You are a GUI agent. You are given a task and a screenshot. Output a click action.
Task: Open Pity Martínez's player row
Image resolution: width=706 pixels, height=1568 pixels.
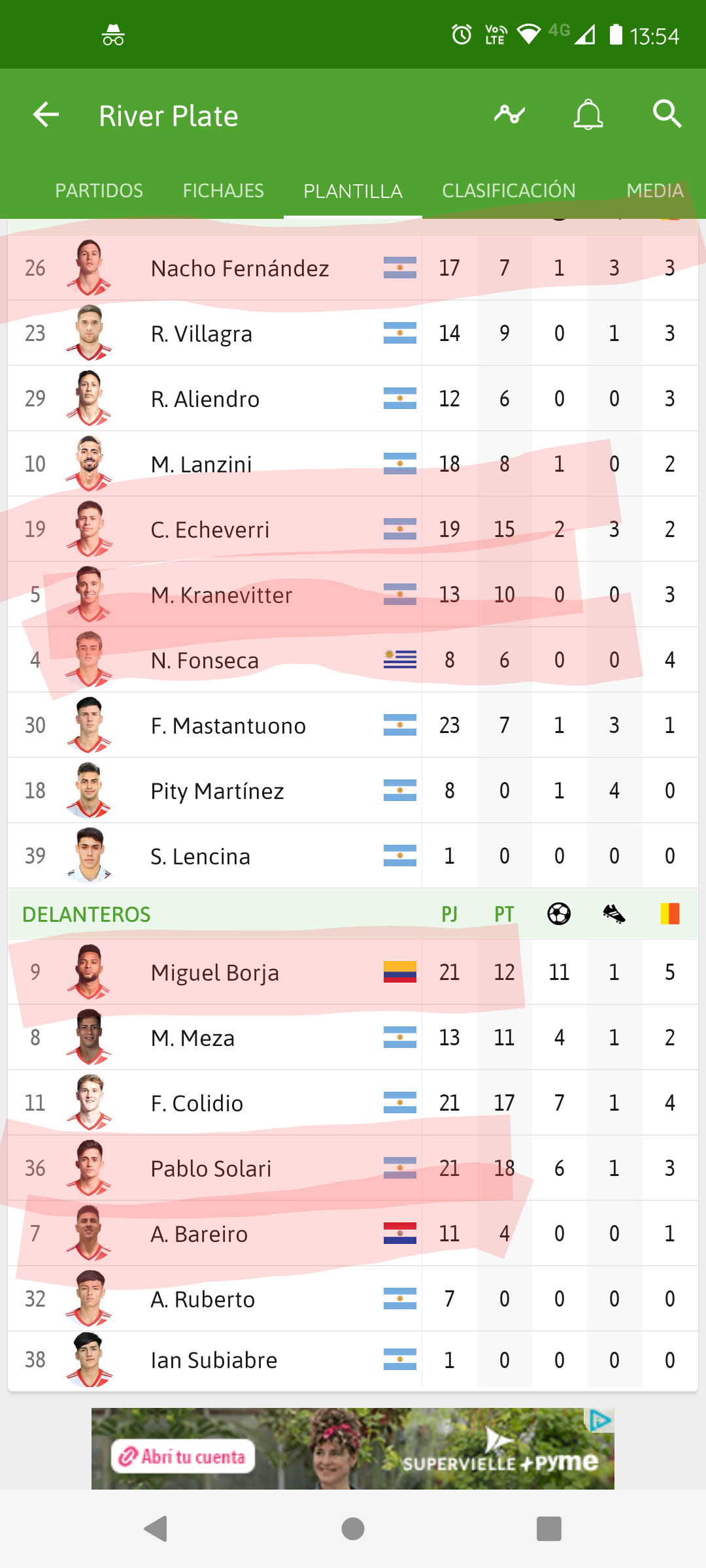(353, 791)
